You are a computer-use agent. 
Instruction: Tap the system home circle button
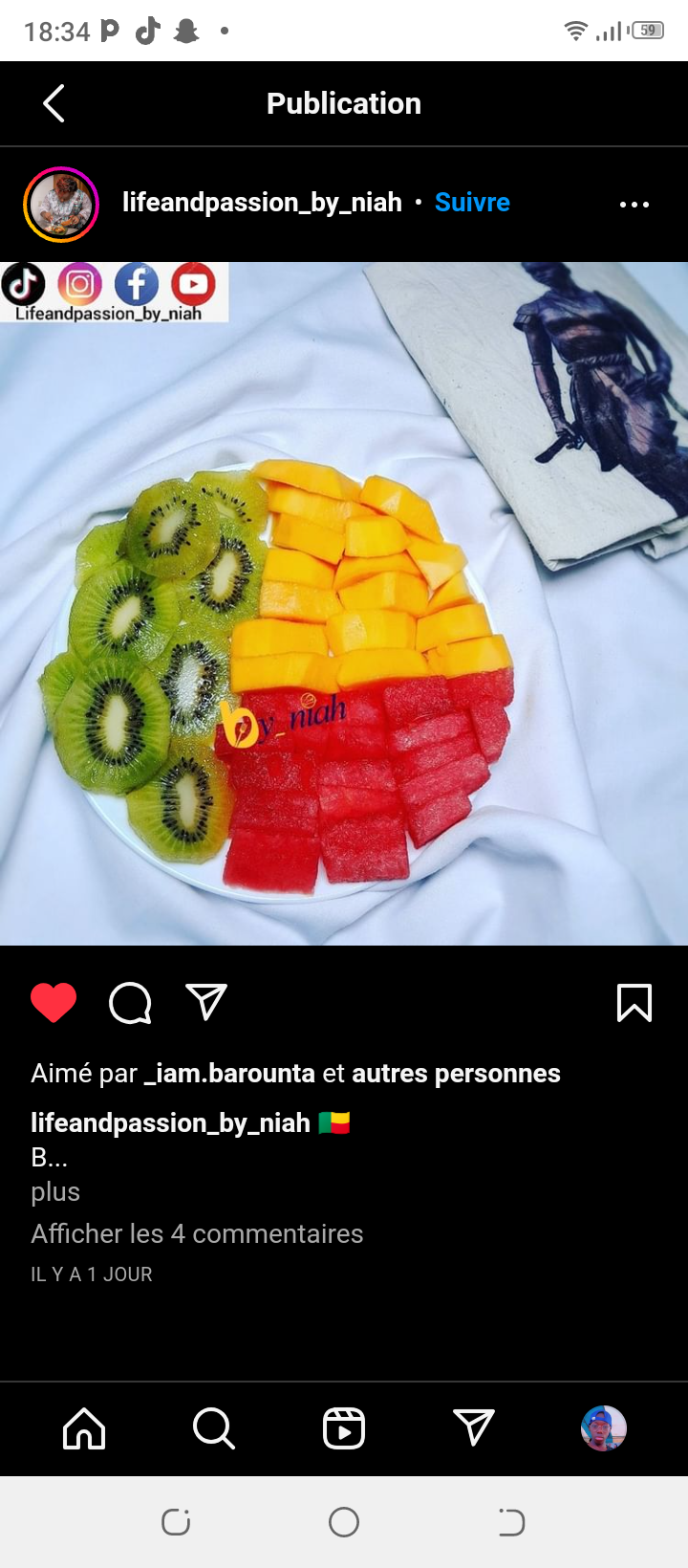pos(344,1522)
